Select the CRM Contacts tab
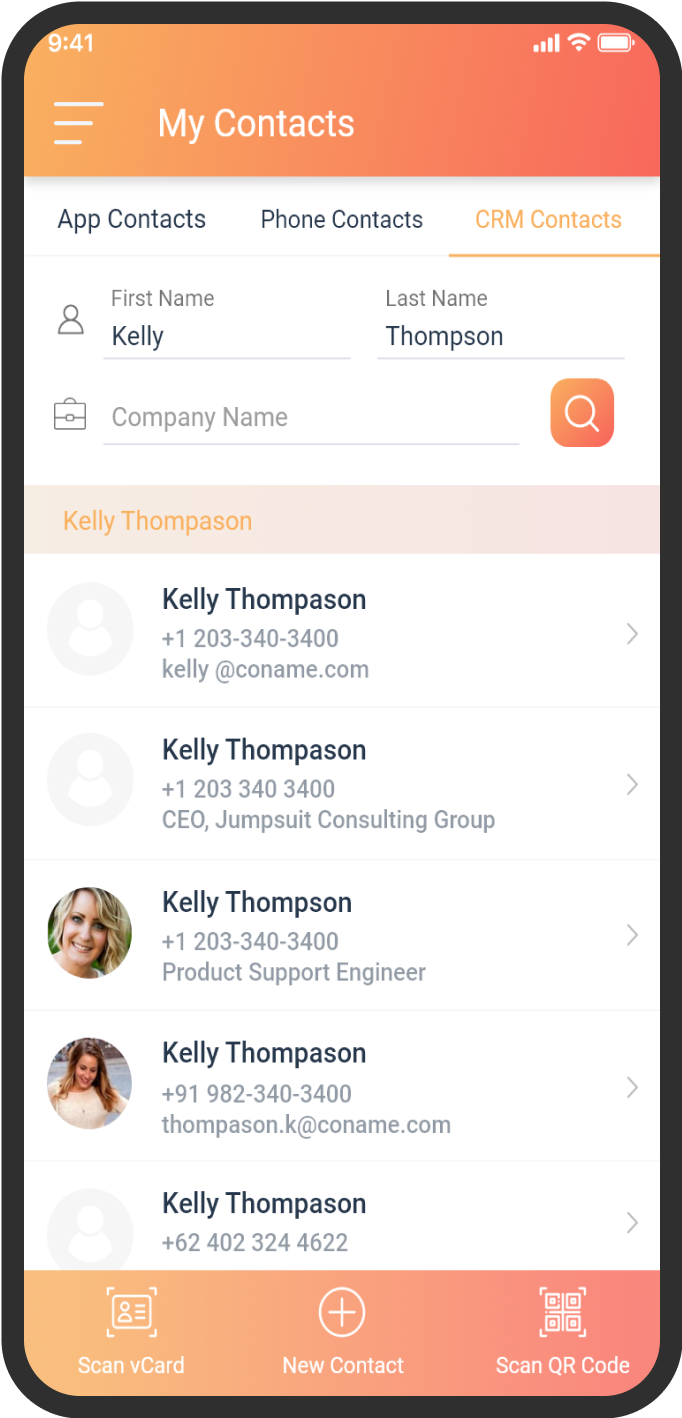 pyautogui.click(x=548, y=219)
